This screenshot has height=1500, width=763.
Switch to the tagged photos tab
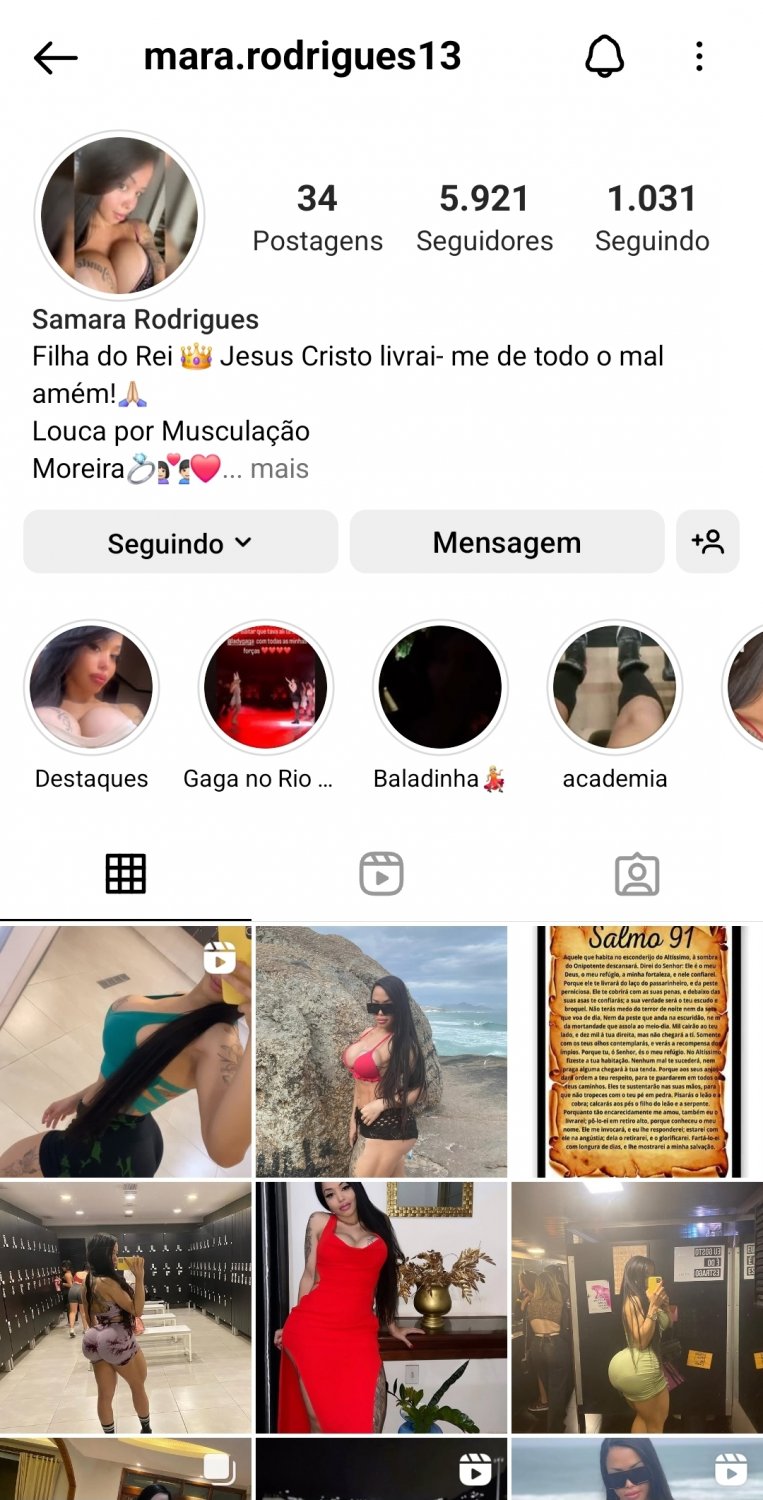coord(637,874)
